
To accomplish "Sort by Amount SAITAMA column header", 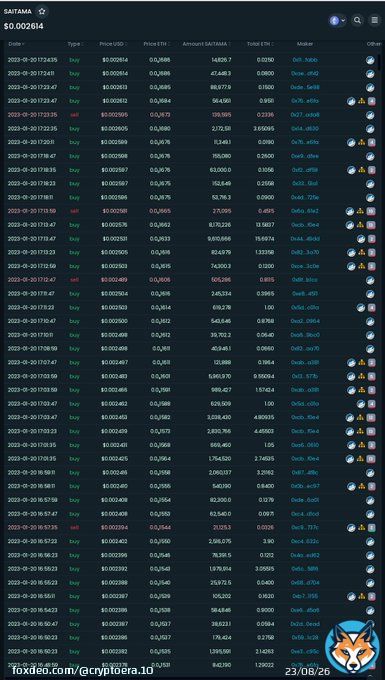I will coord(206,44).
